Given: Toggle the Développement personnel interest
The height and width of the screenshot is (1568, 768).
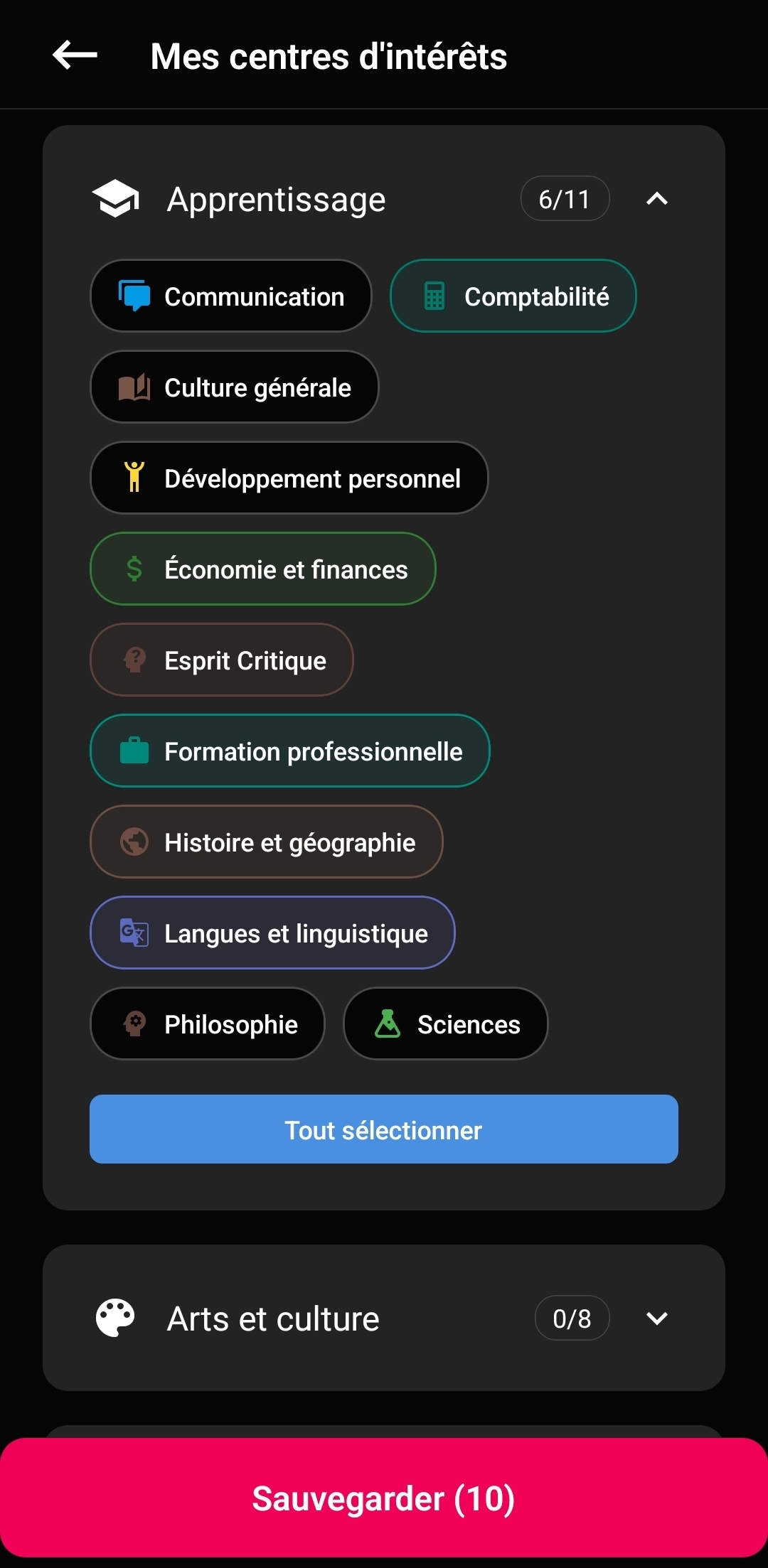Looking at the screenshot, I should point(289,478).
